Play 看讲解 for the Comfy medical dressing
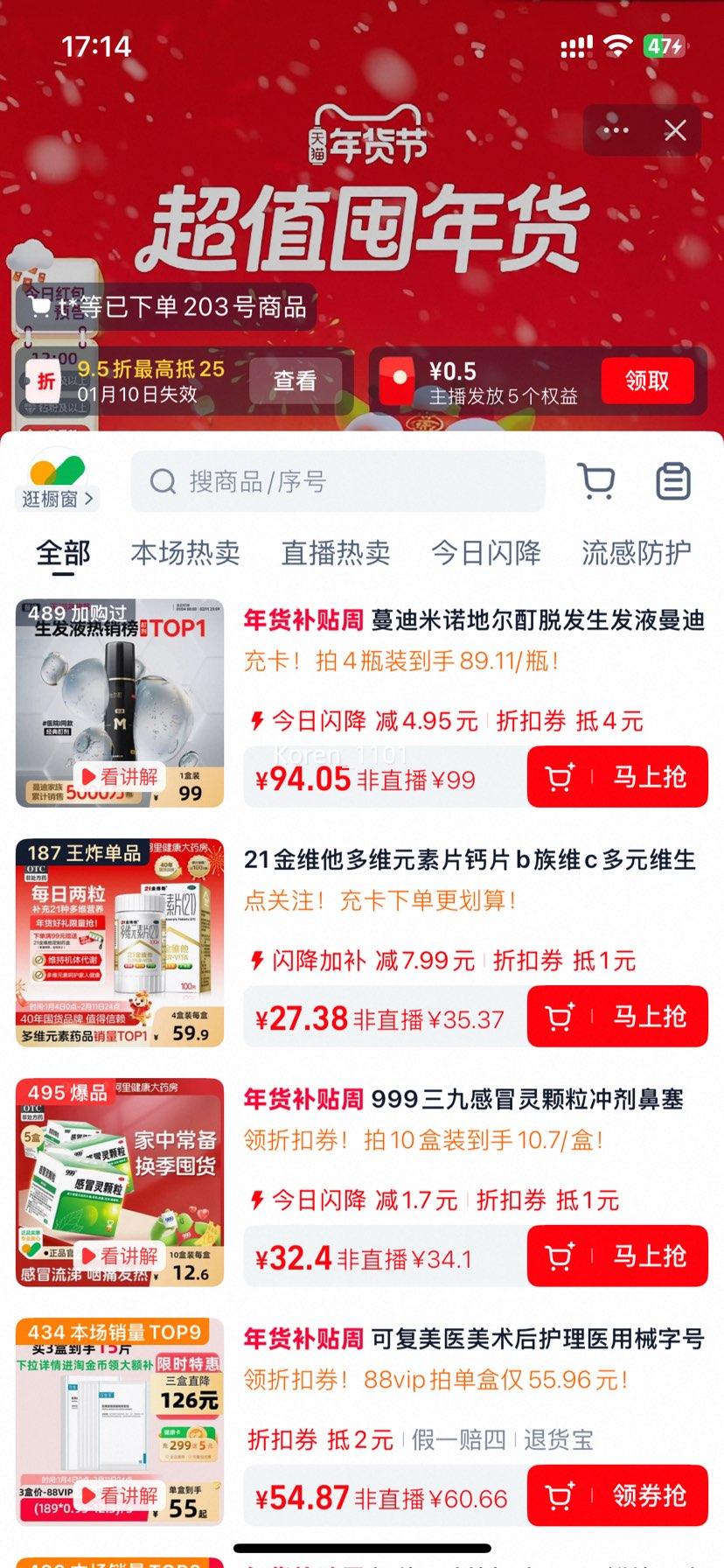724x1568 pixels. tap(121, 1496)
